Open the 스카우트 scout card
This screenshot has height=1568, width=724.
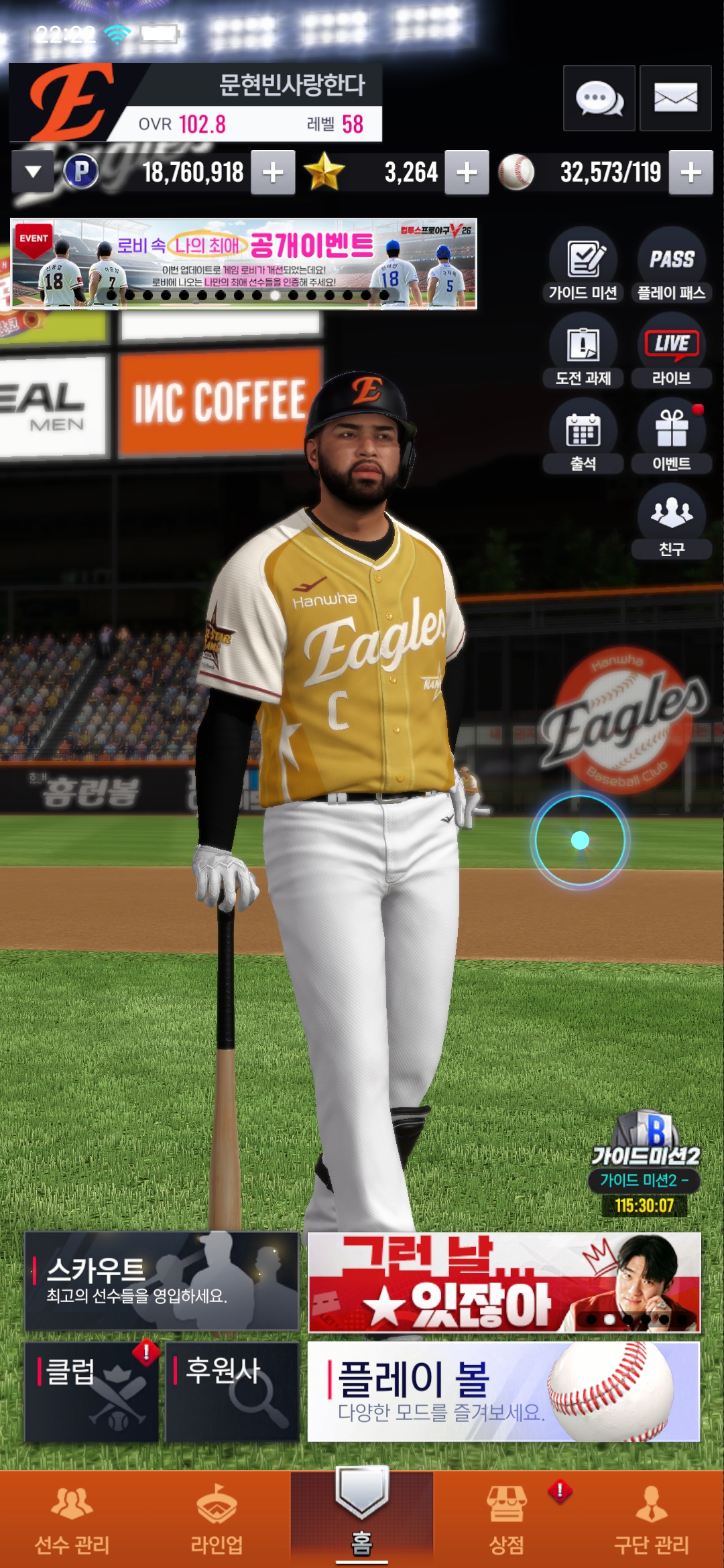[162, 1281]
